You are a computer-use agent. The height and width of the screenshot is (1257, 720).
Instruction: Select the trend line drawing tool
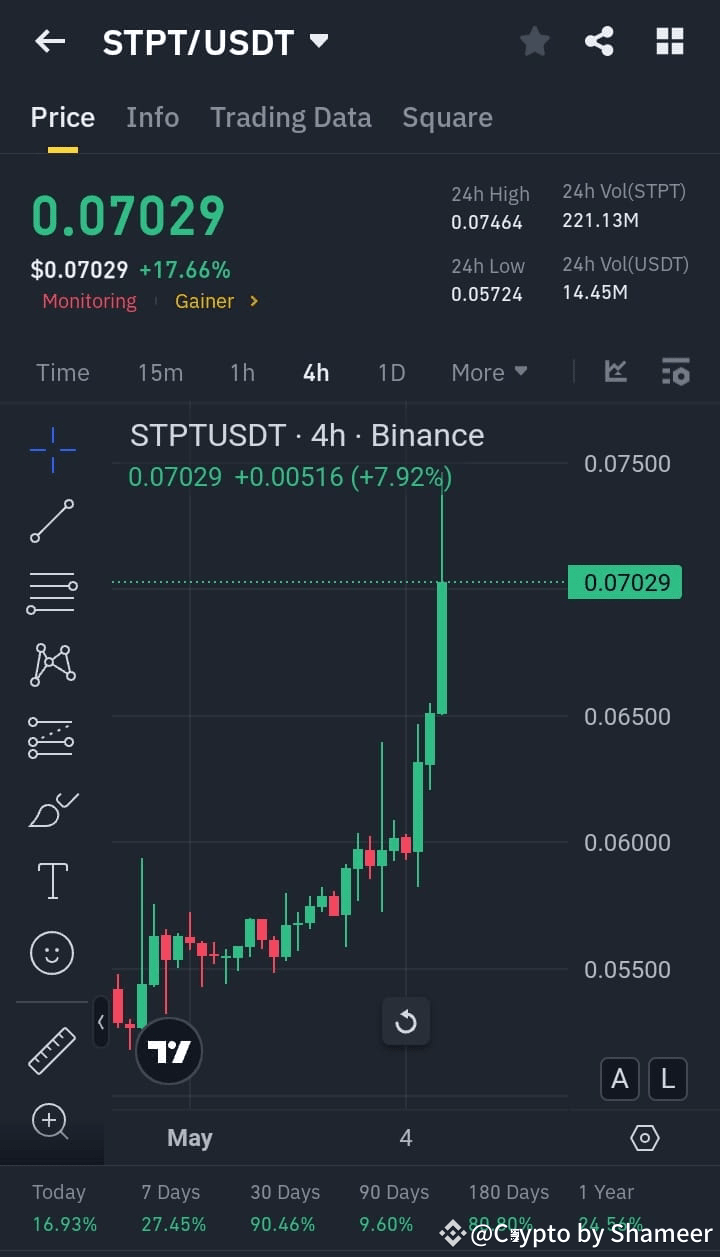pos(51,521)
